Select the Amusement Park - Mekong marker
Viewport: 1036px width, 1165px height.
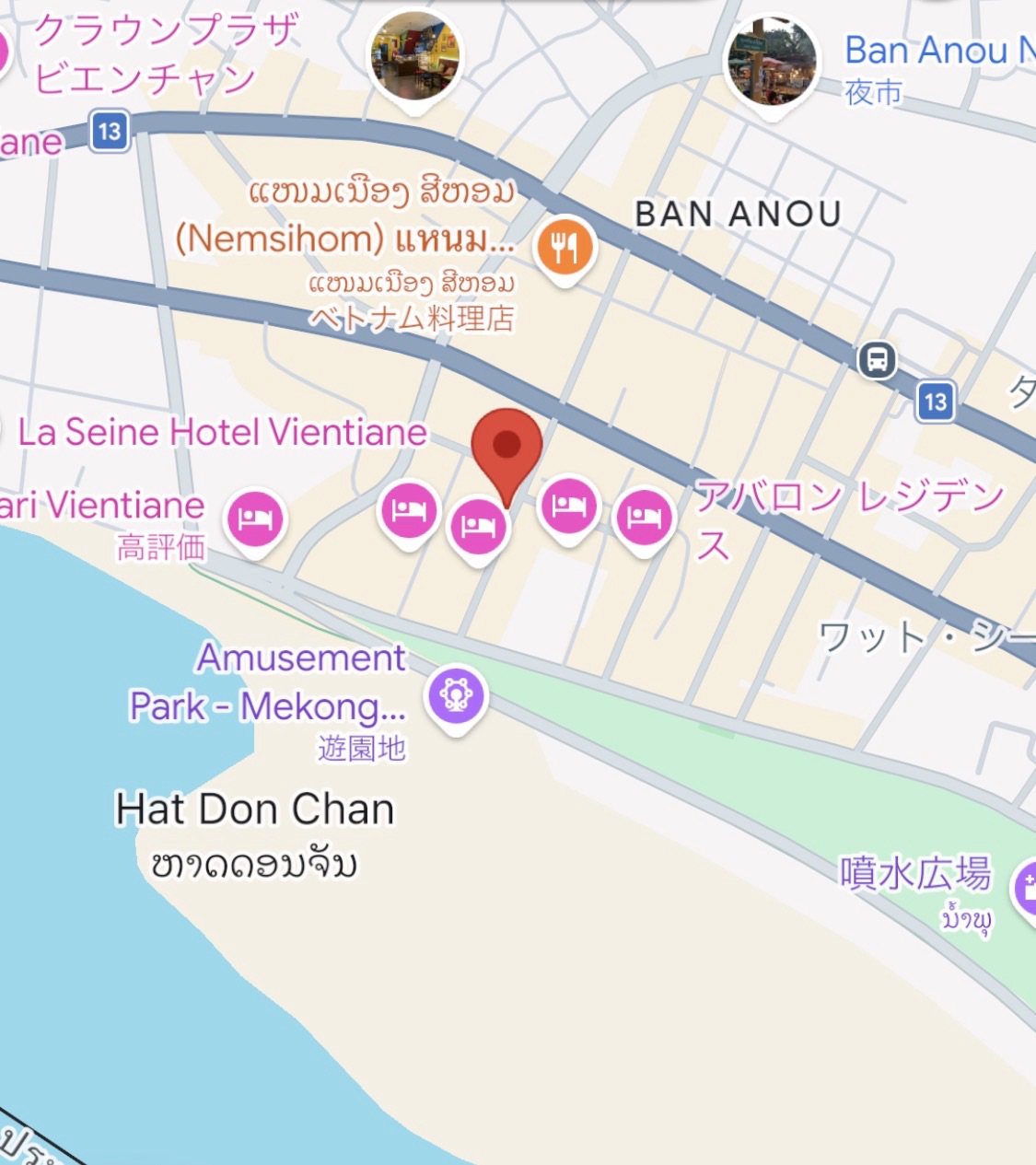pos(456,693)
